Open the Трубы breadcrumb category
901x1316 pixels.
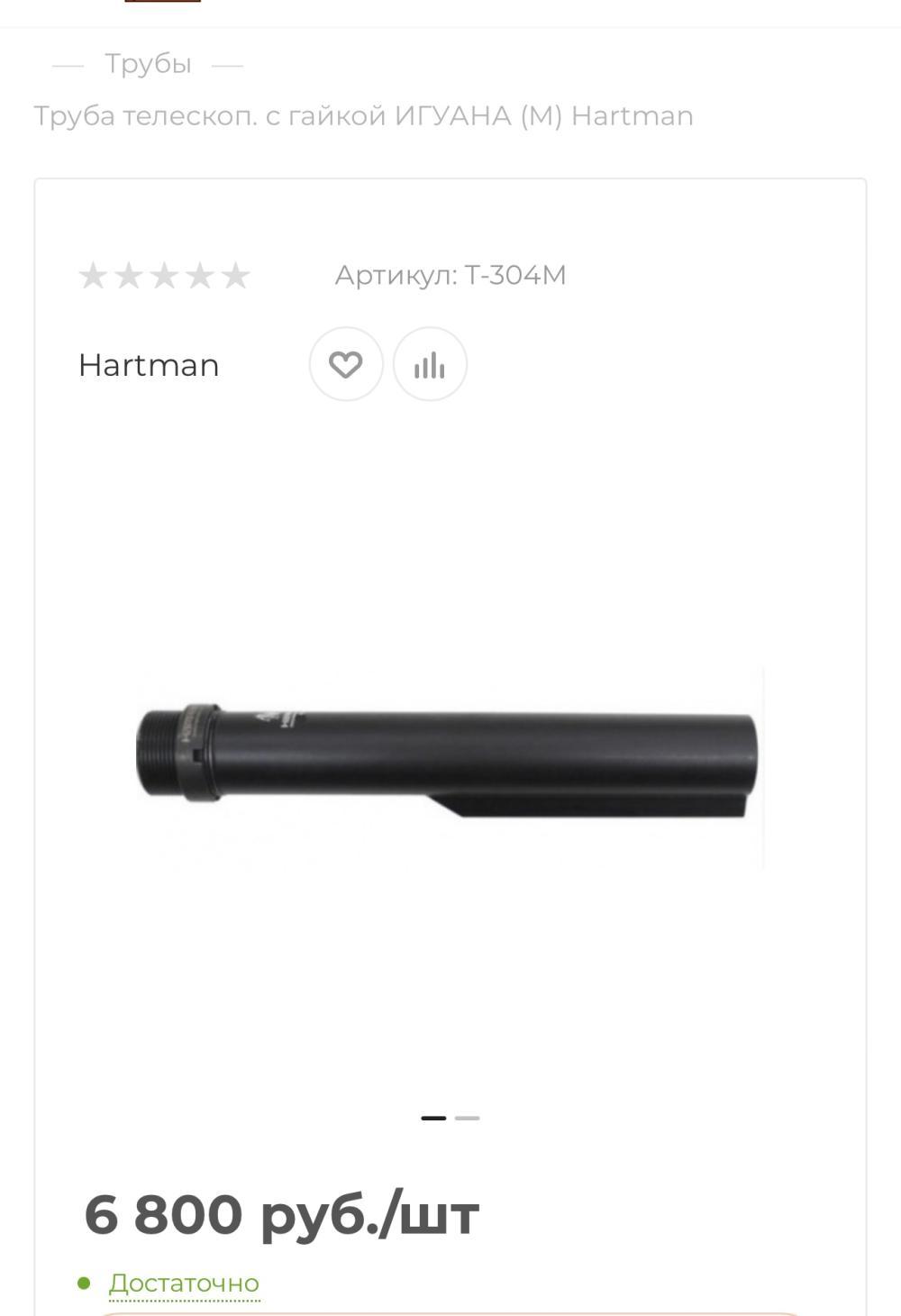[148, 64]
